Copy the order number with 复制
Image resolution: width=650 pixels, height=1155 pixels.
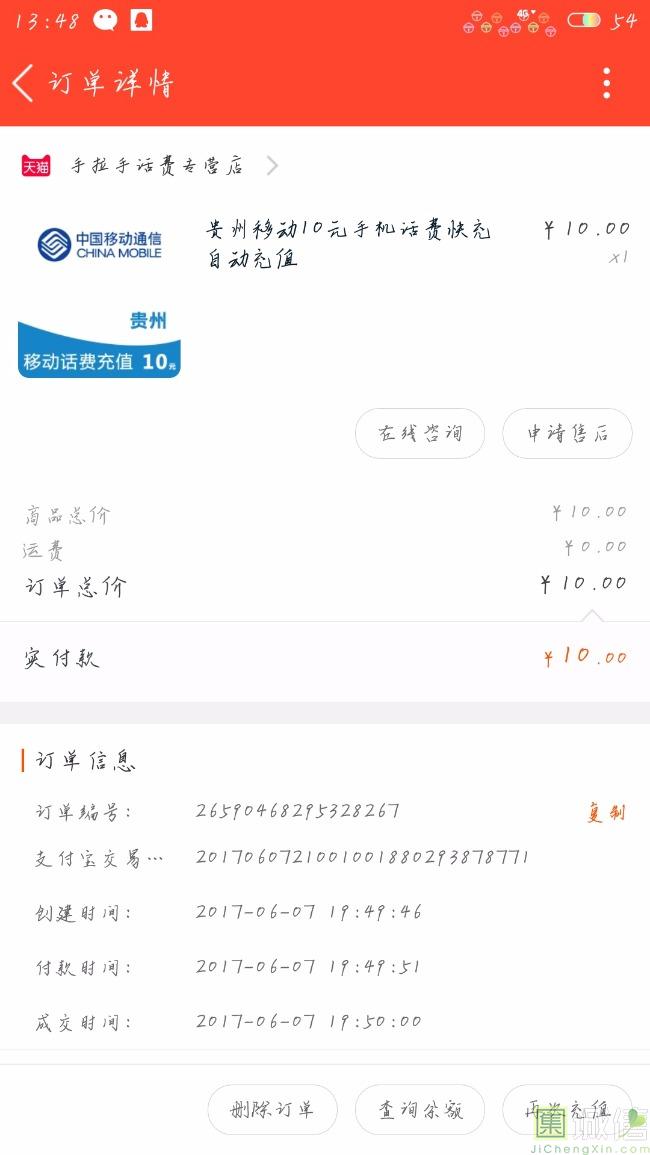click(606, 812)
